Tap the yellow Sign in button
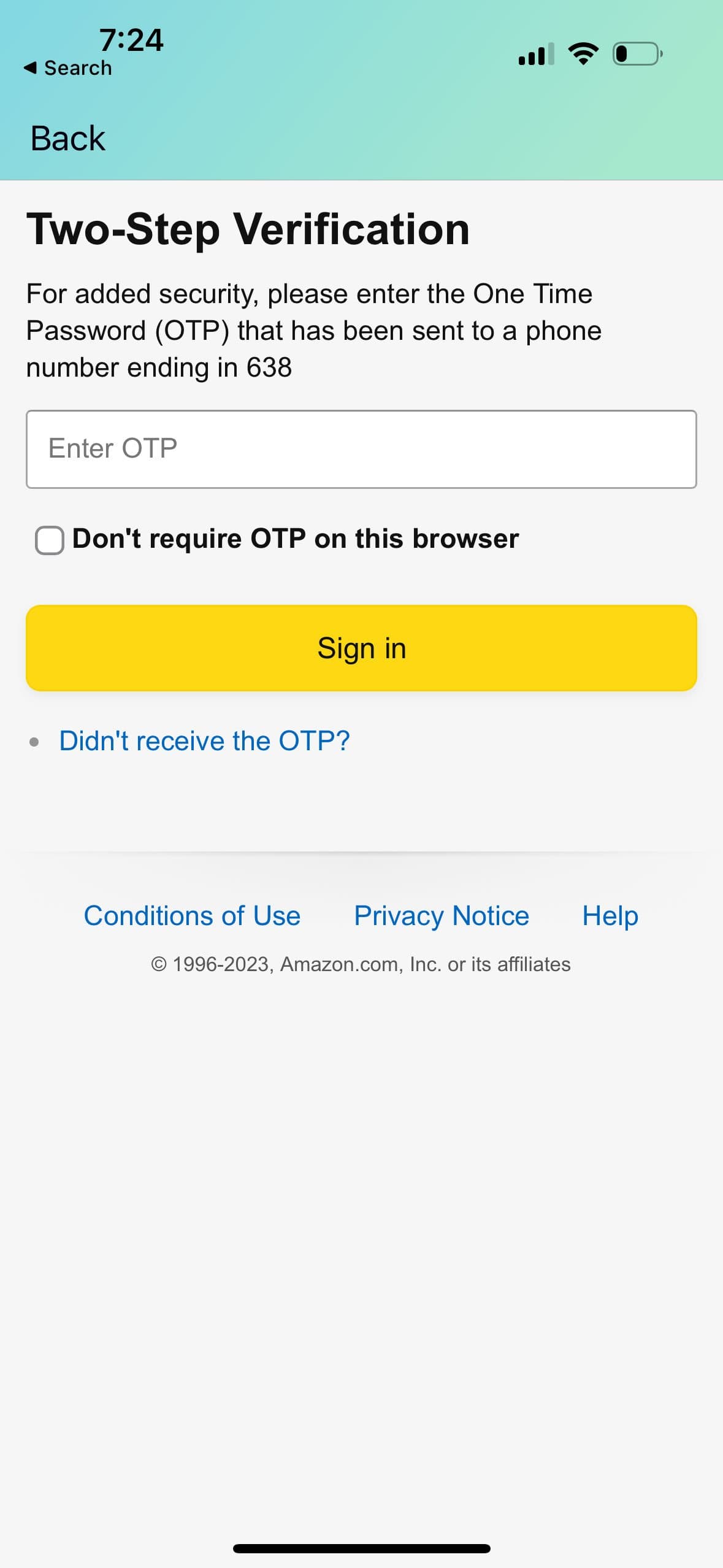Viewport: 723px width, 1568px height. (x=361, y=648)
